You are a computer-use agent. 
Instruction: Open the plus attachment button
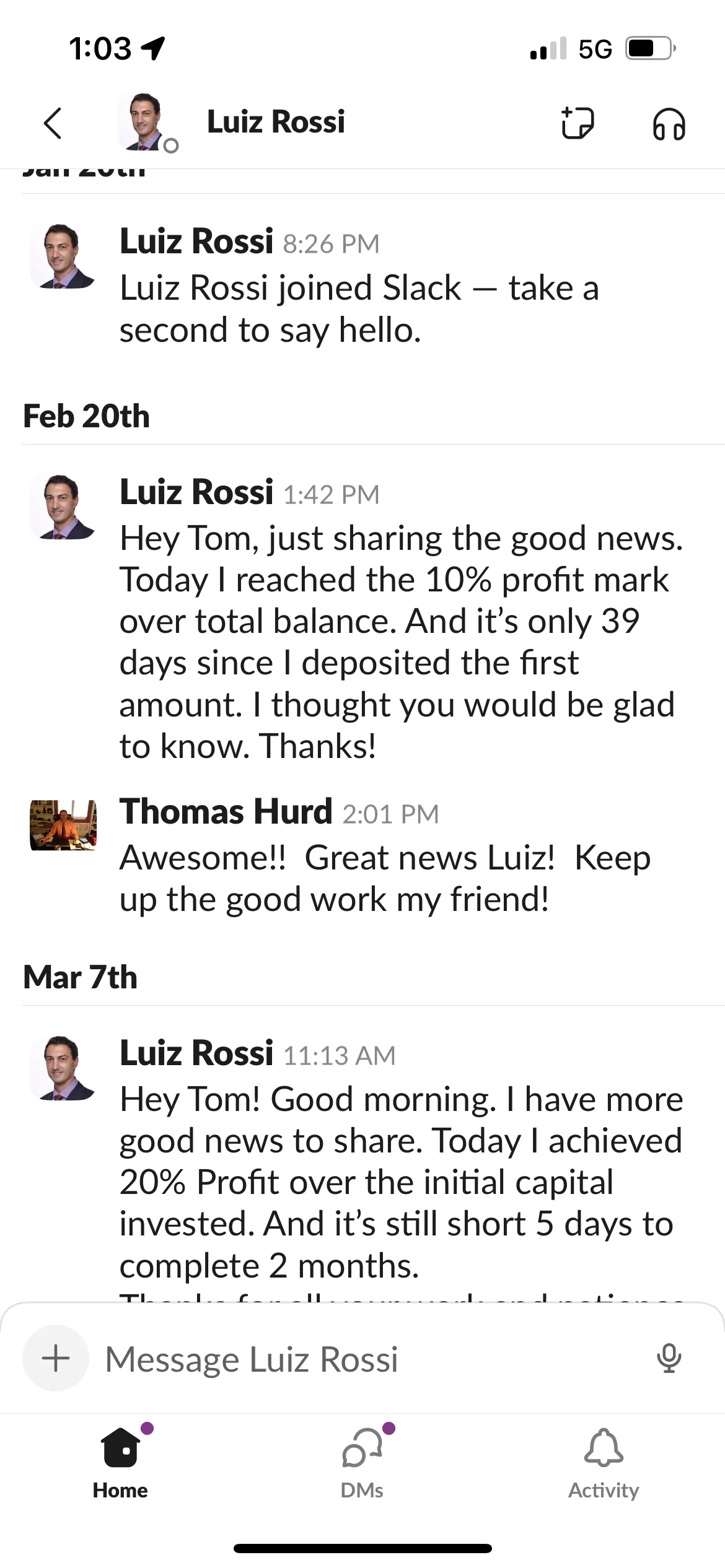(x=56, y=1358)
